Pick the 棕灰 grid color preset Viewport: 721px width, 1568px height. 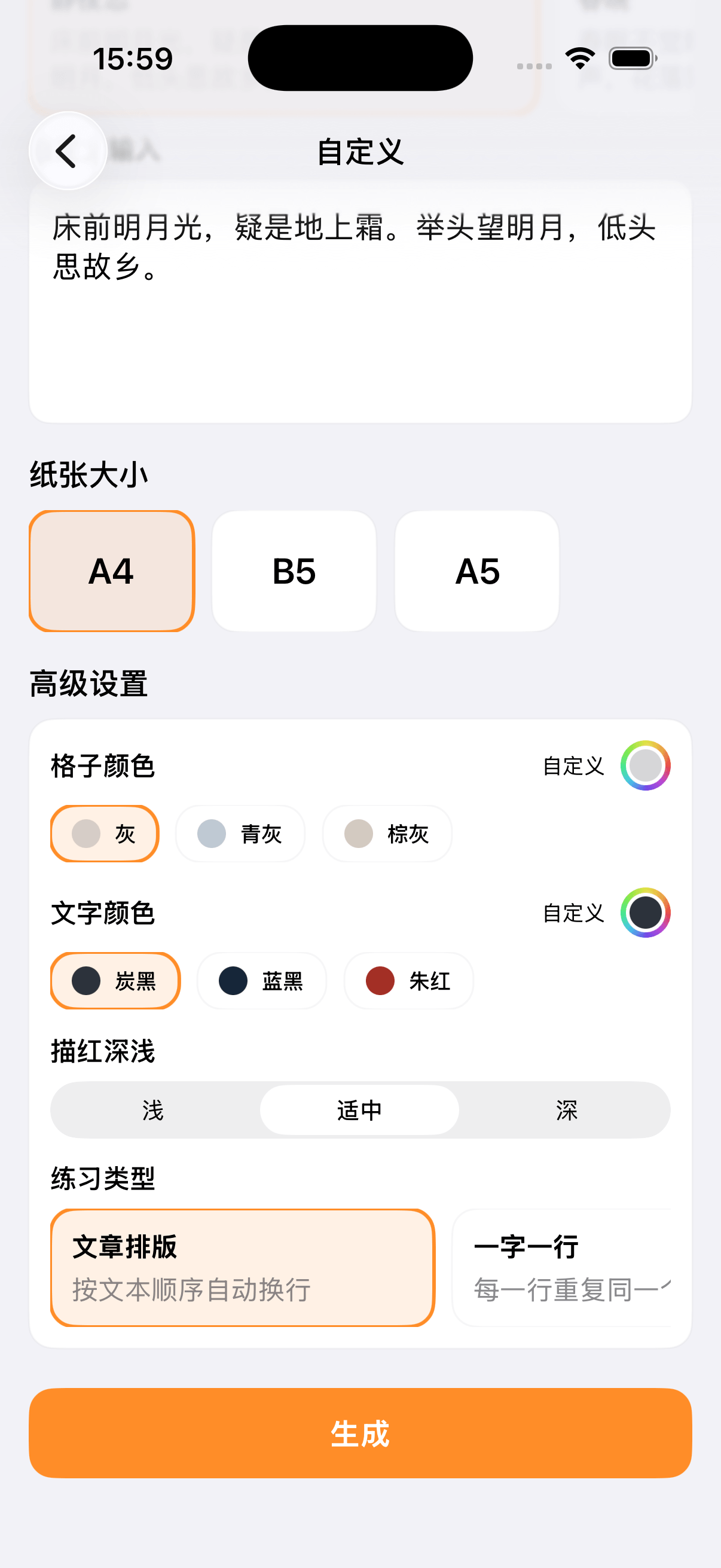click(x=386, y=834)
